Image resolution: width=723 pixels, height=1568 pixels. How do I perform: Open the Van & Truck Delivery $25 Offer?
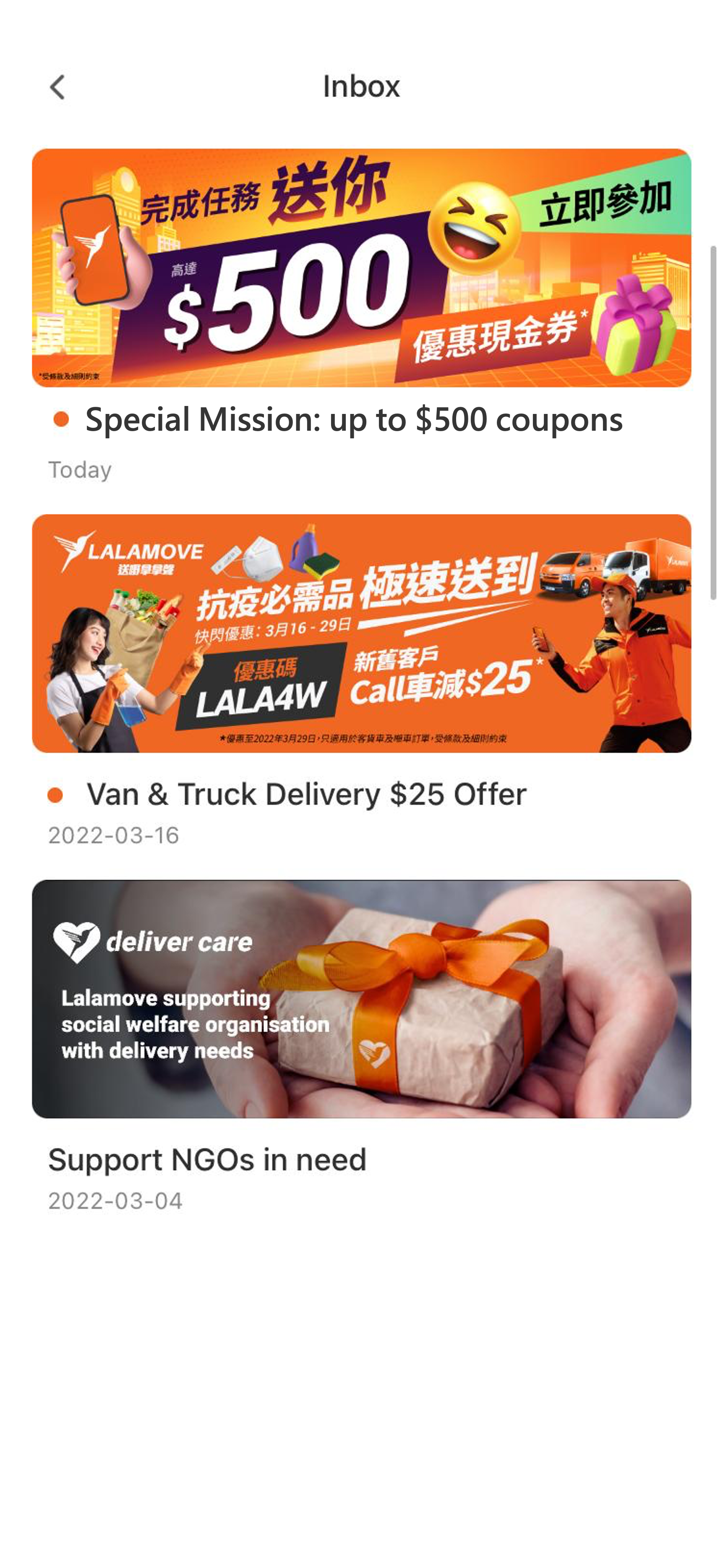(361, 633)
